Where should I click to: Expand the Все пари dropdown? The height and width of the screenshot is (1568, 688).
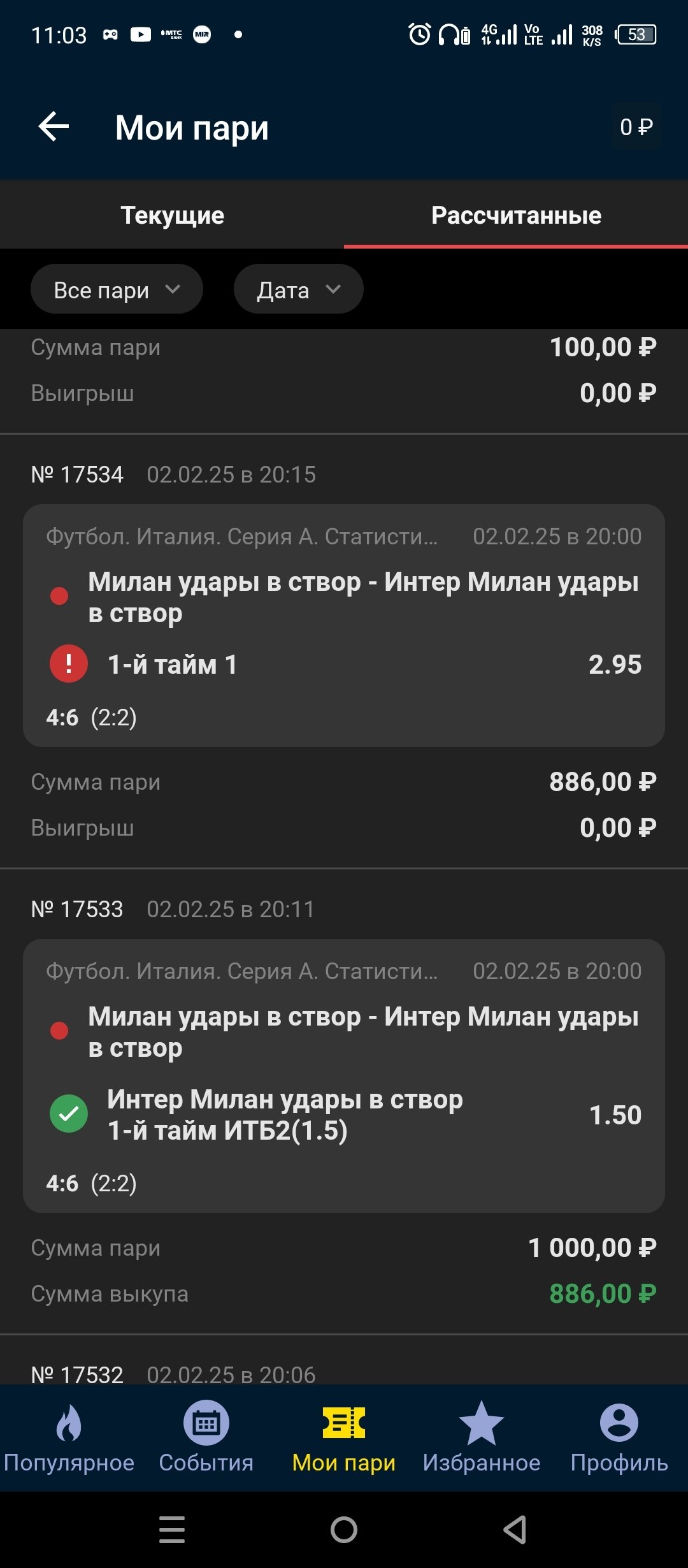click(117, 290)
